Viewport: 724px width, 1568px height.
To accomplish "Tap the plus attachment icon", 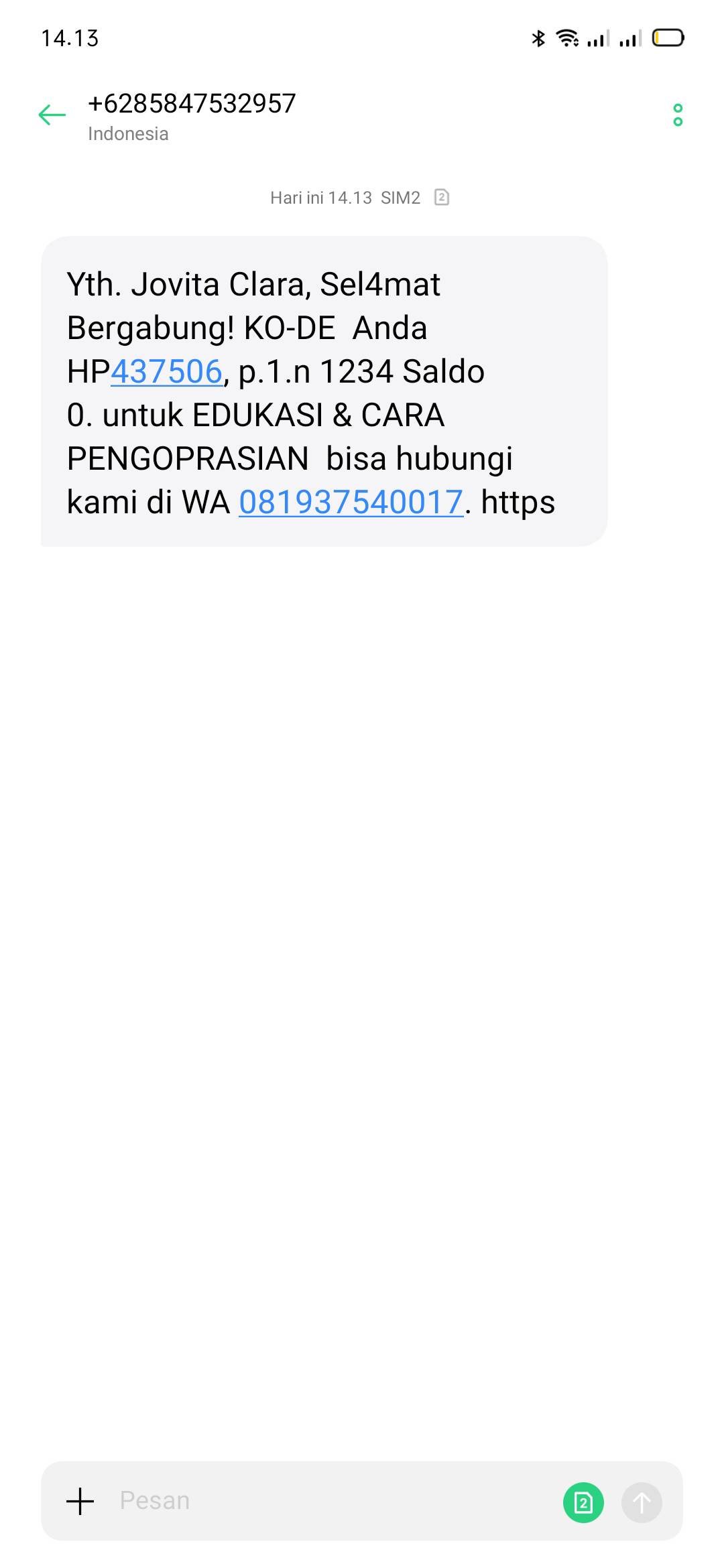I will pyautogui.click(x=80, y=1501).
